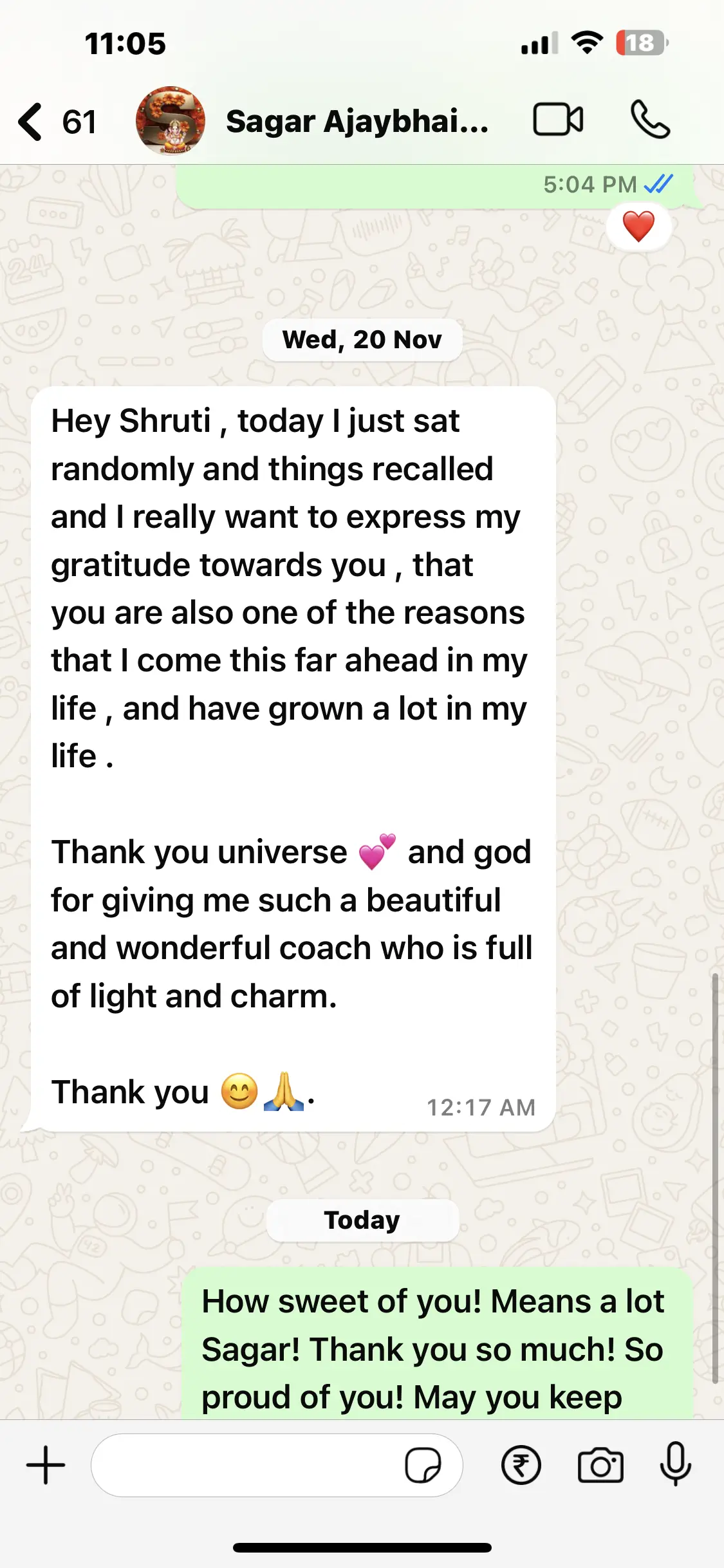Screen dimensions: 724x1568
Task: Open contact info for Sagar Ajaybhai
Action: click(x=357, y=121)
